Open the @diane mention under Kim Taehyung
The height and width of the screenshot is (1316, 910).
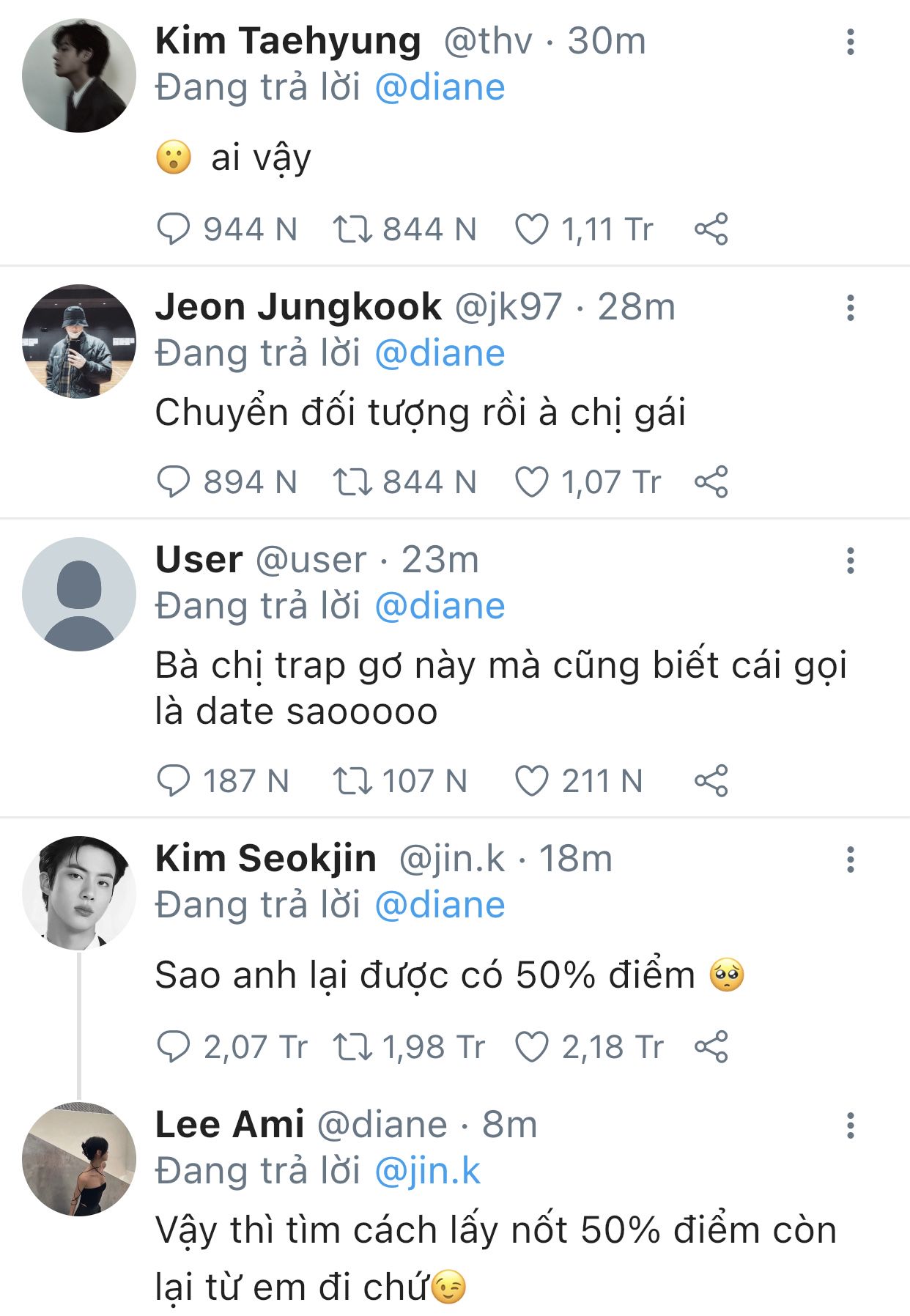pyautogui.click(x=440, y=88)
